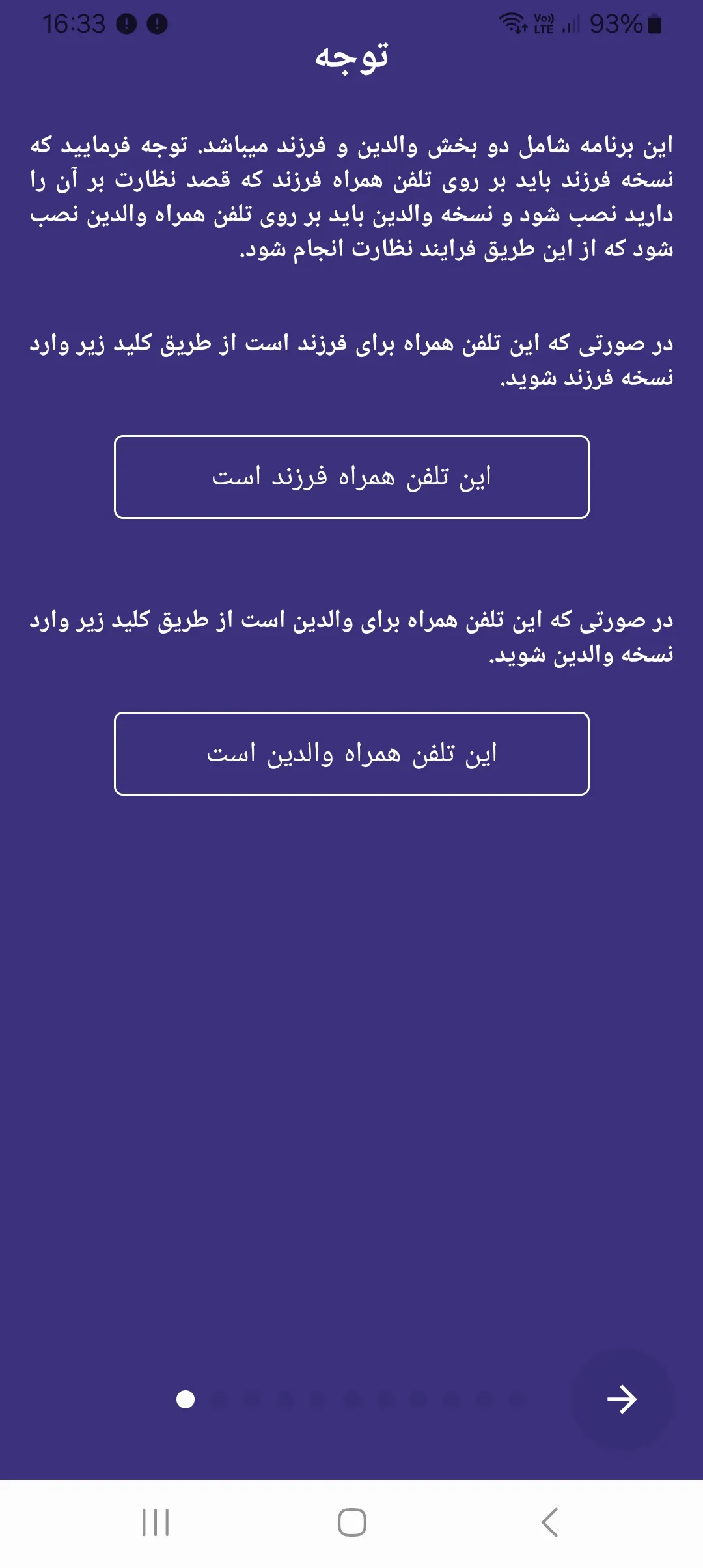Viewport: 703px width, 1568px height.
Task: Open recent apps from navigation bar
Action: tap(156, 1522)
